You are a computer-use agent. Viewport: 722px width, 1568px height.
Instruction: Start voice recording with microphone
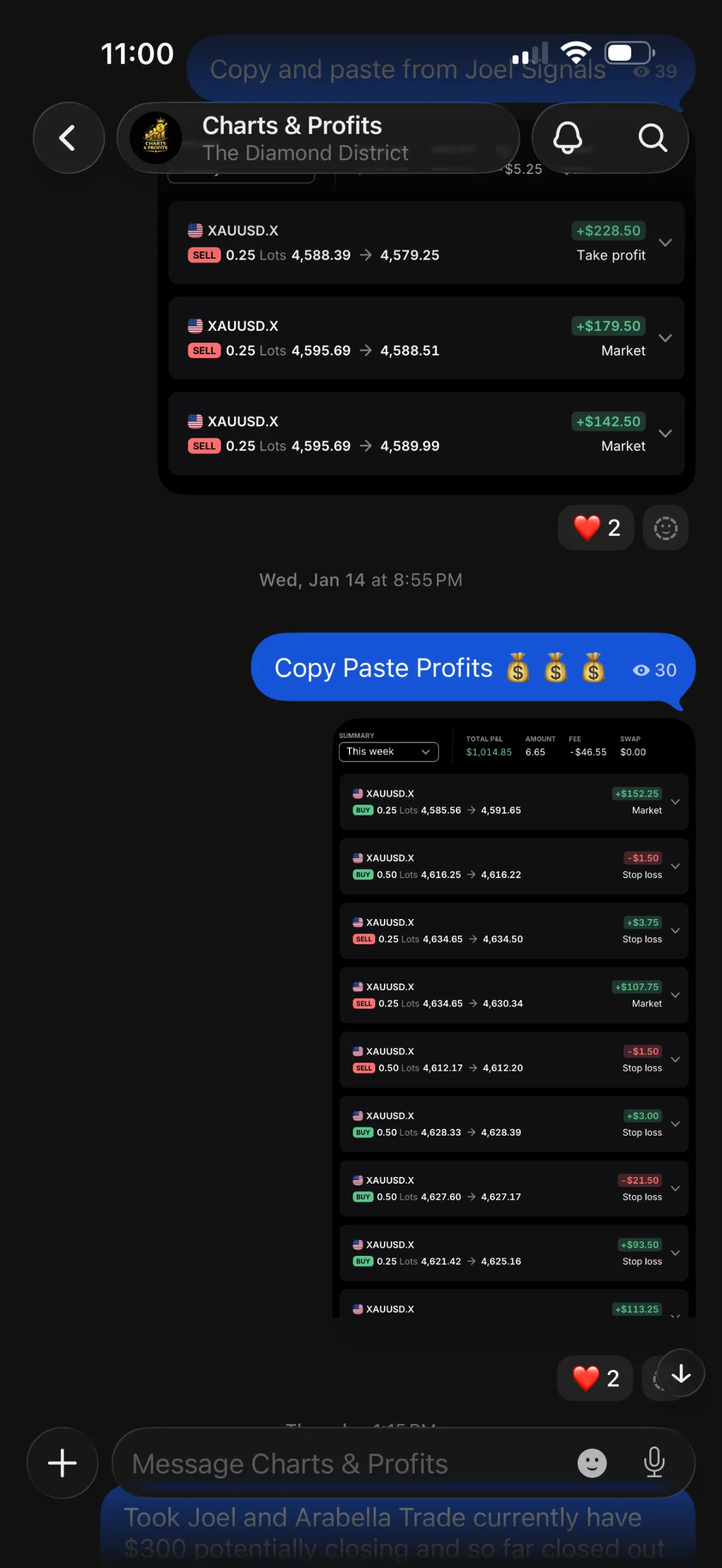[x=654, y=1463]
